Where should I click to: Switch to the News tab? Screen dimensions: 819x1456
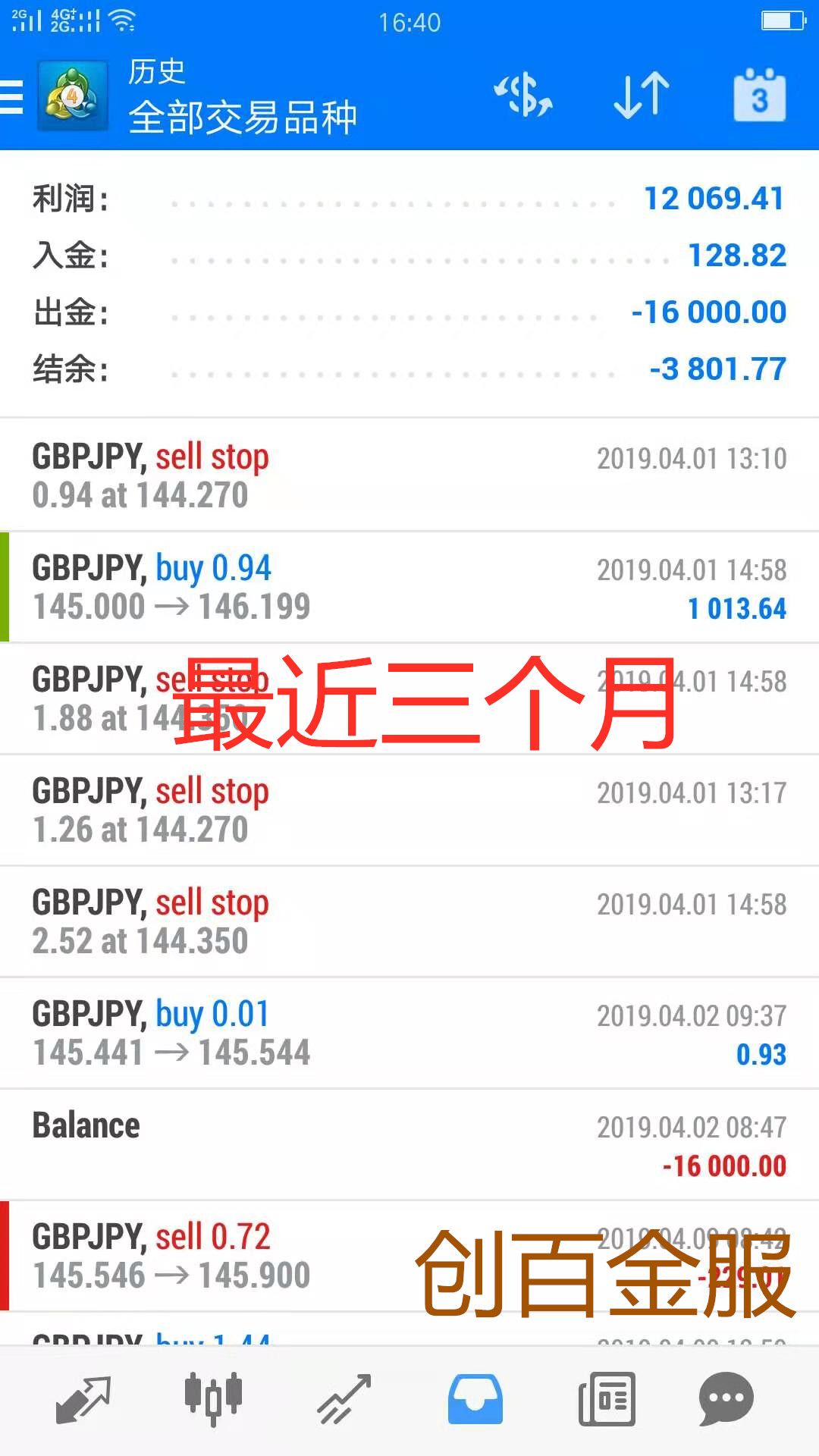click(607, 1399)
